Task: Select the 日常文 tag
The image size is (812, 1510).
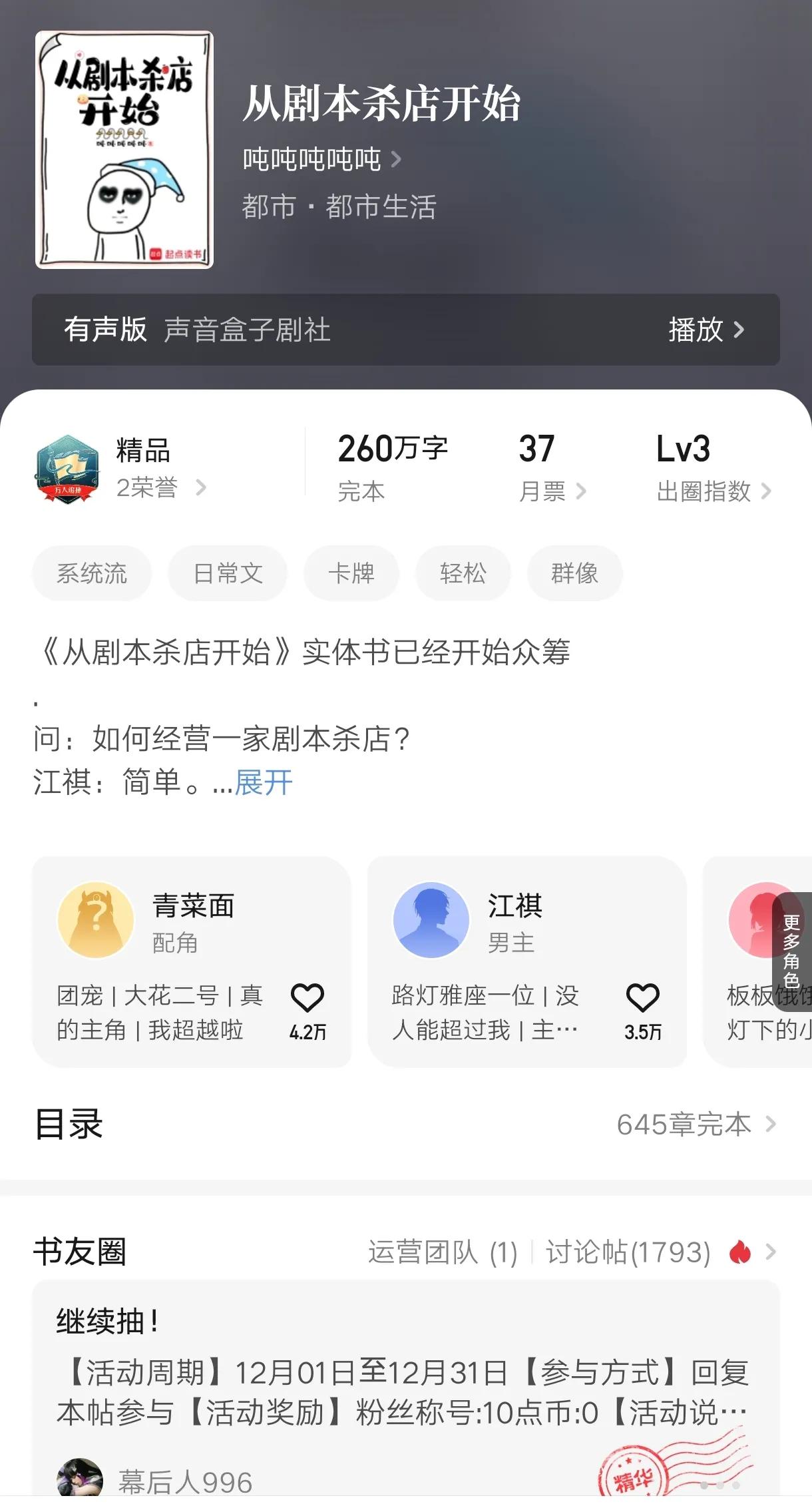Action: pos(228,573)
